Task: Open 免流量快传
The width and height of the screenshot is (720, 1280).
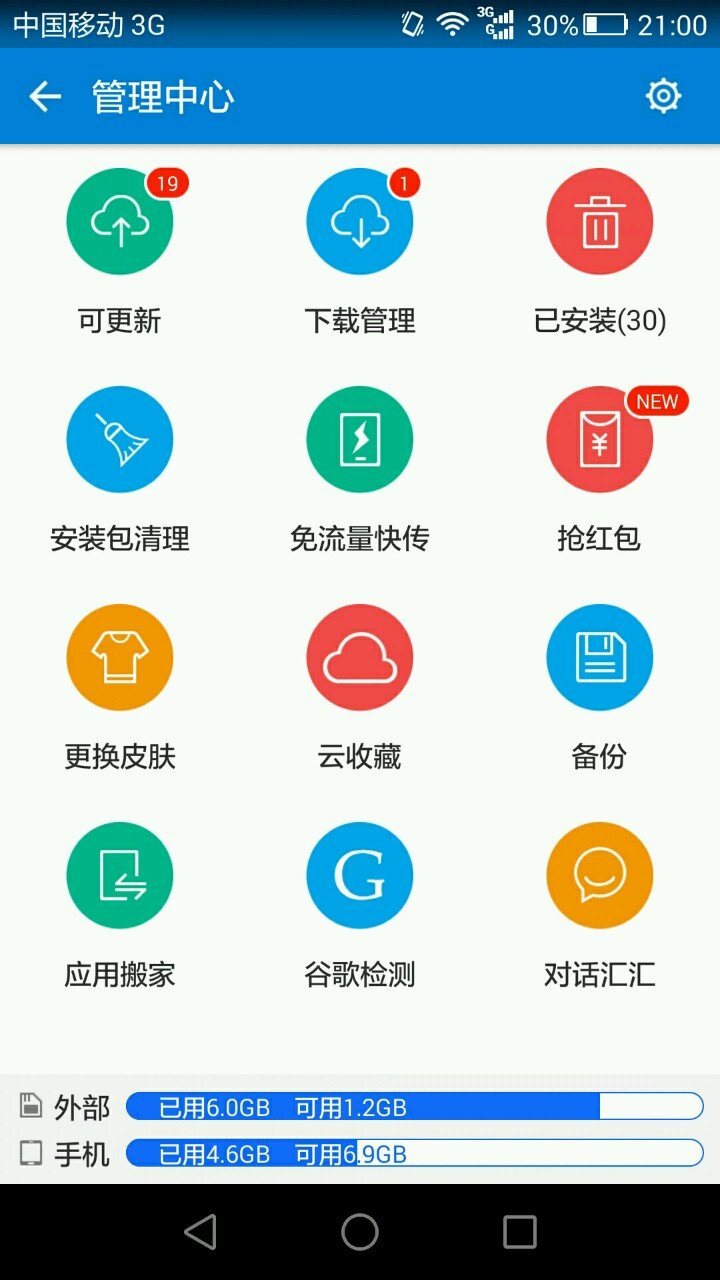Action: coord(360,440)
